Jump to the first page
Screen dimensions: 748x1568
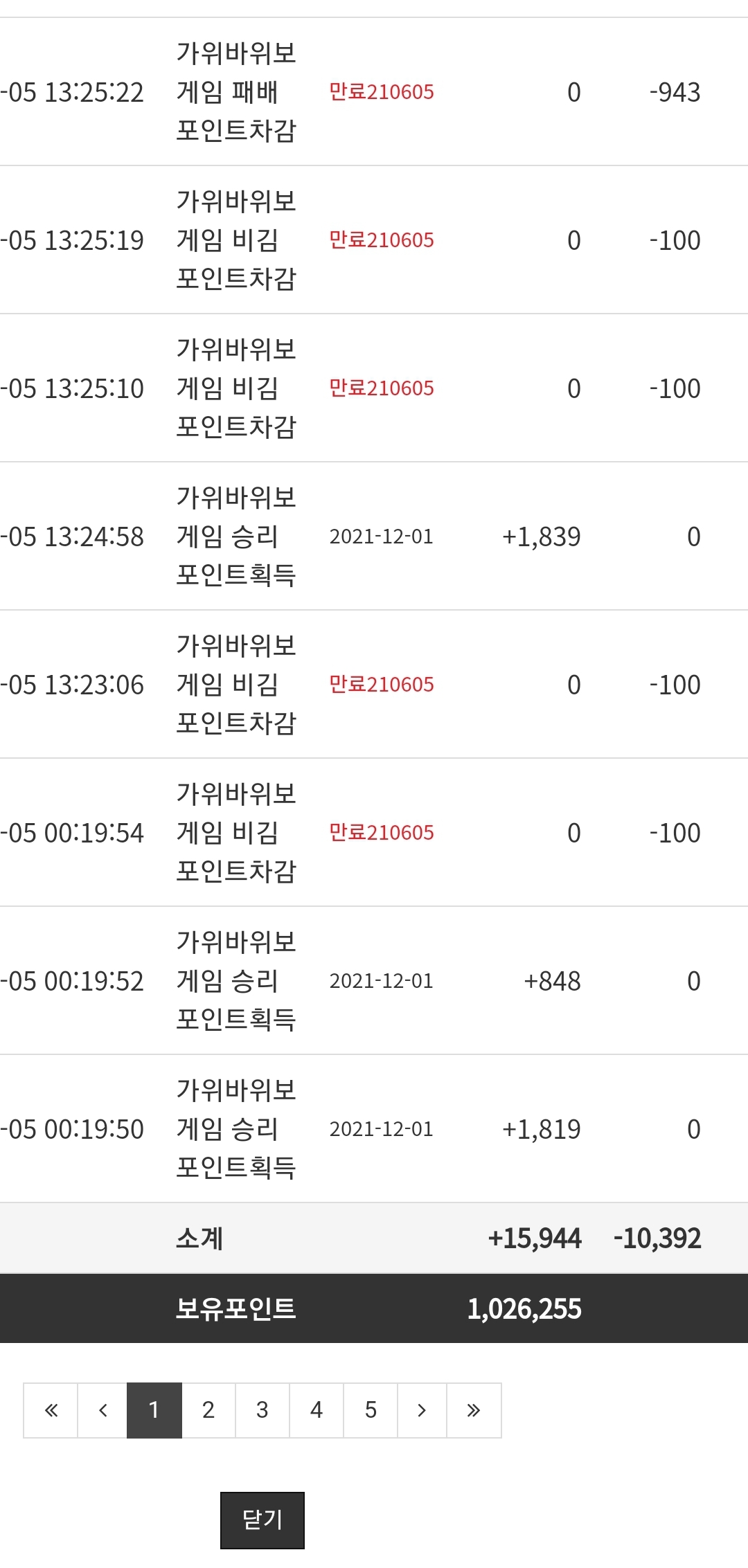tap(51, 1410)
